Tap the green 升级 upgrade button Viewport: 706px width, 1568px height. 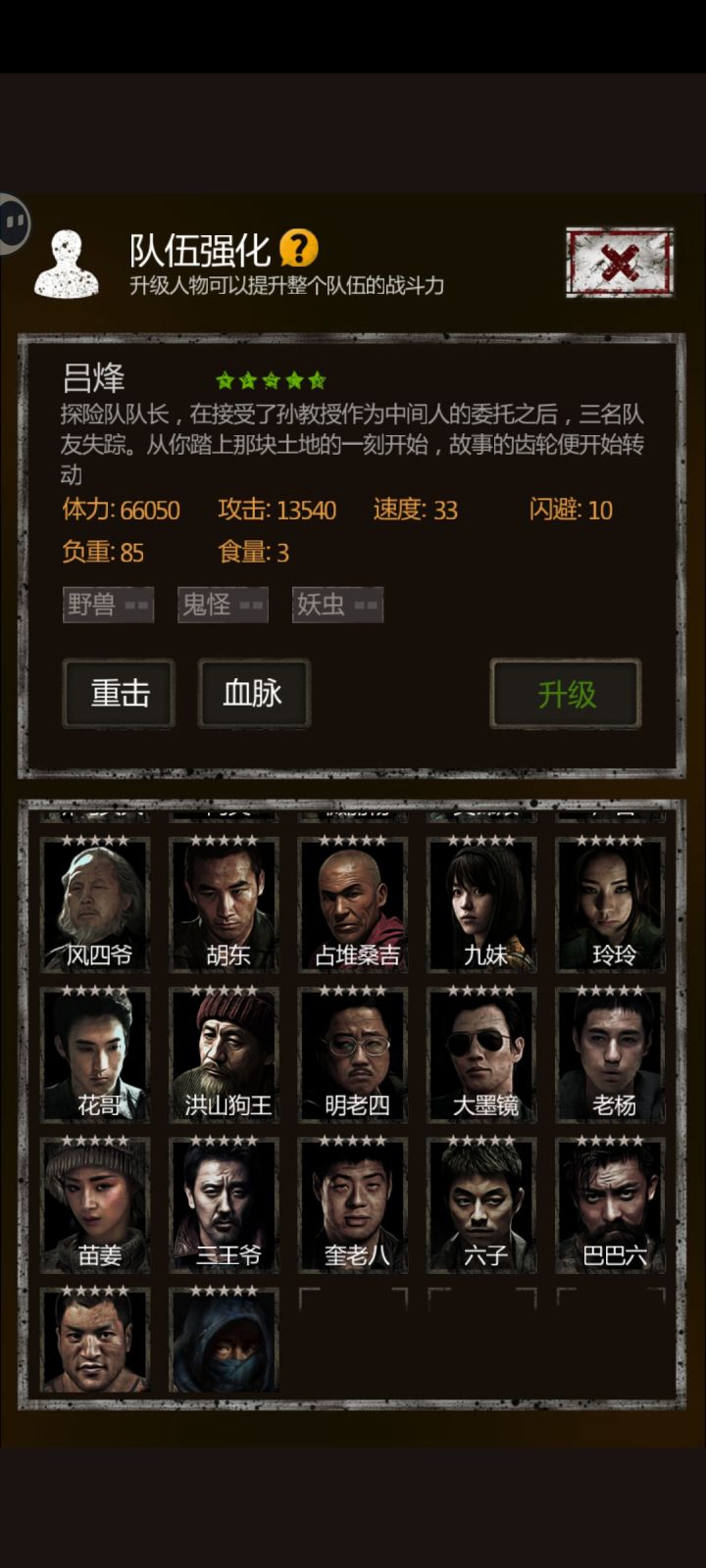tap(566, 693)
